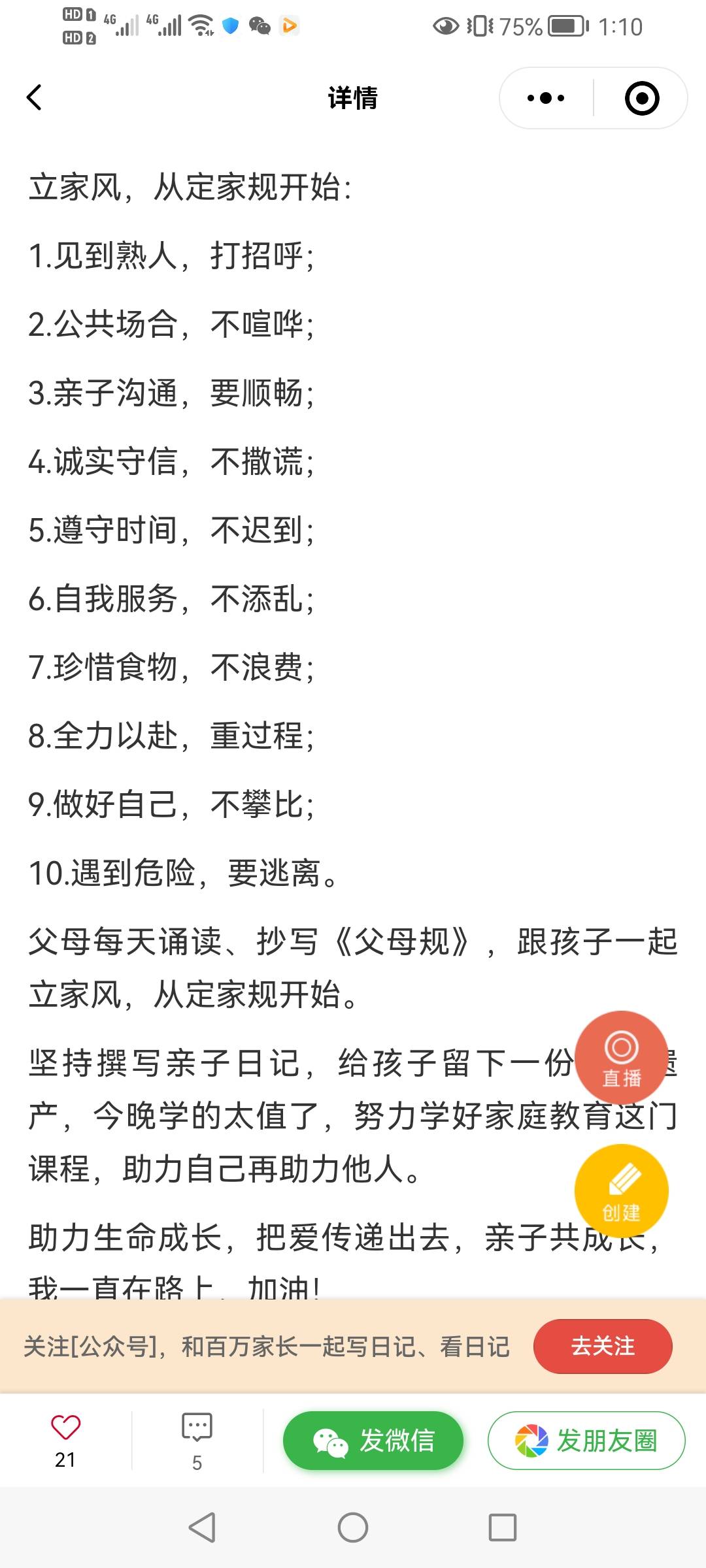Image resolution: width=706 pixels, height=1568 pixels.
Task: Tap the circular capsule target icon top right
Action: [641, 97]
